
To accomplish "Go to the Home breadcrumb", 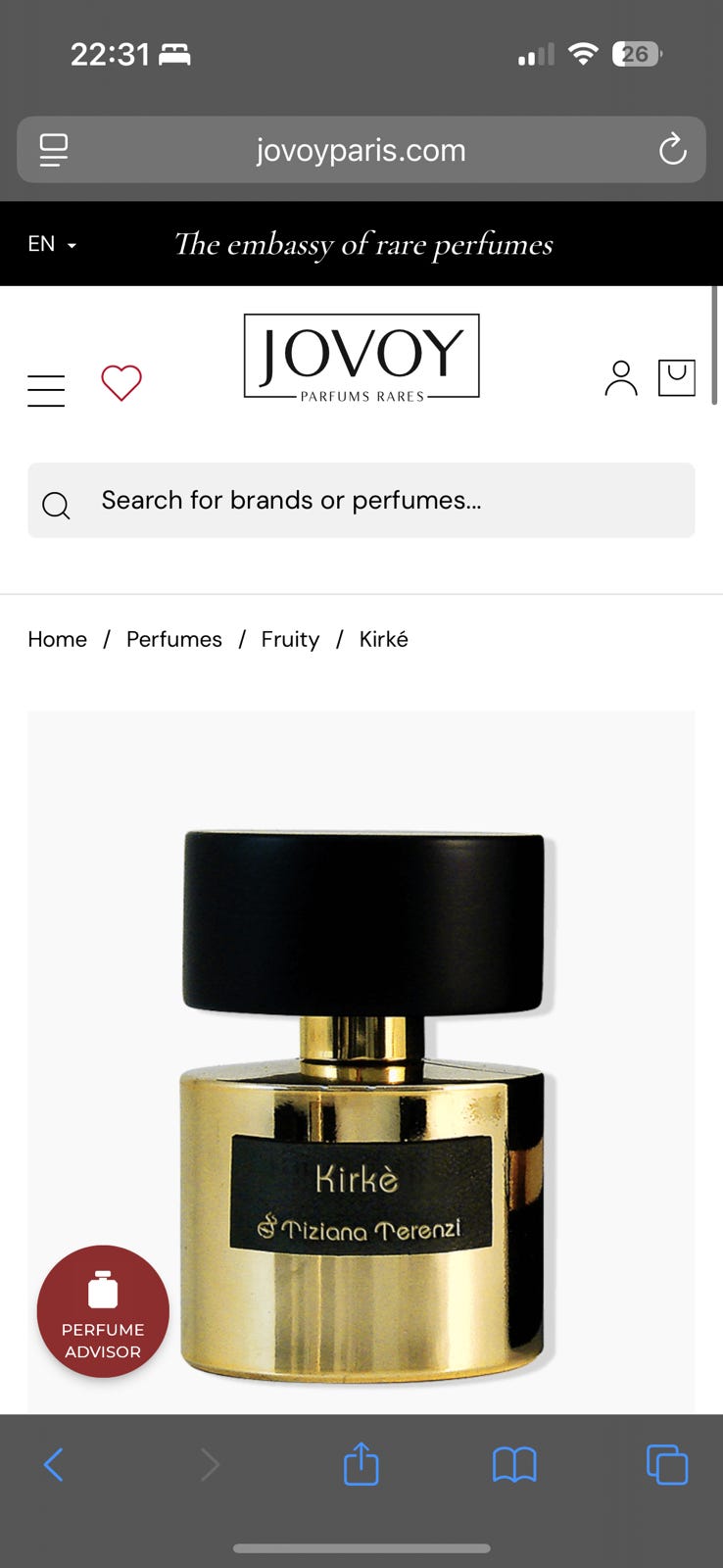I will (57, 639).
